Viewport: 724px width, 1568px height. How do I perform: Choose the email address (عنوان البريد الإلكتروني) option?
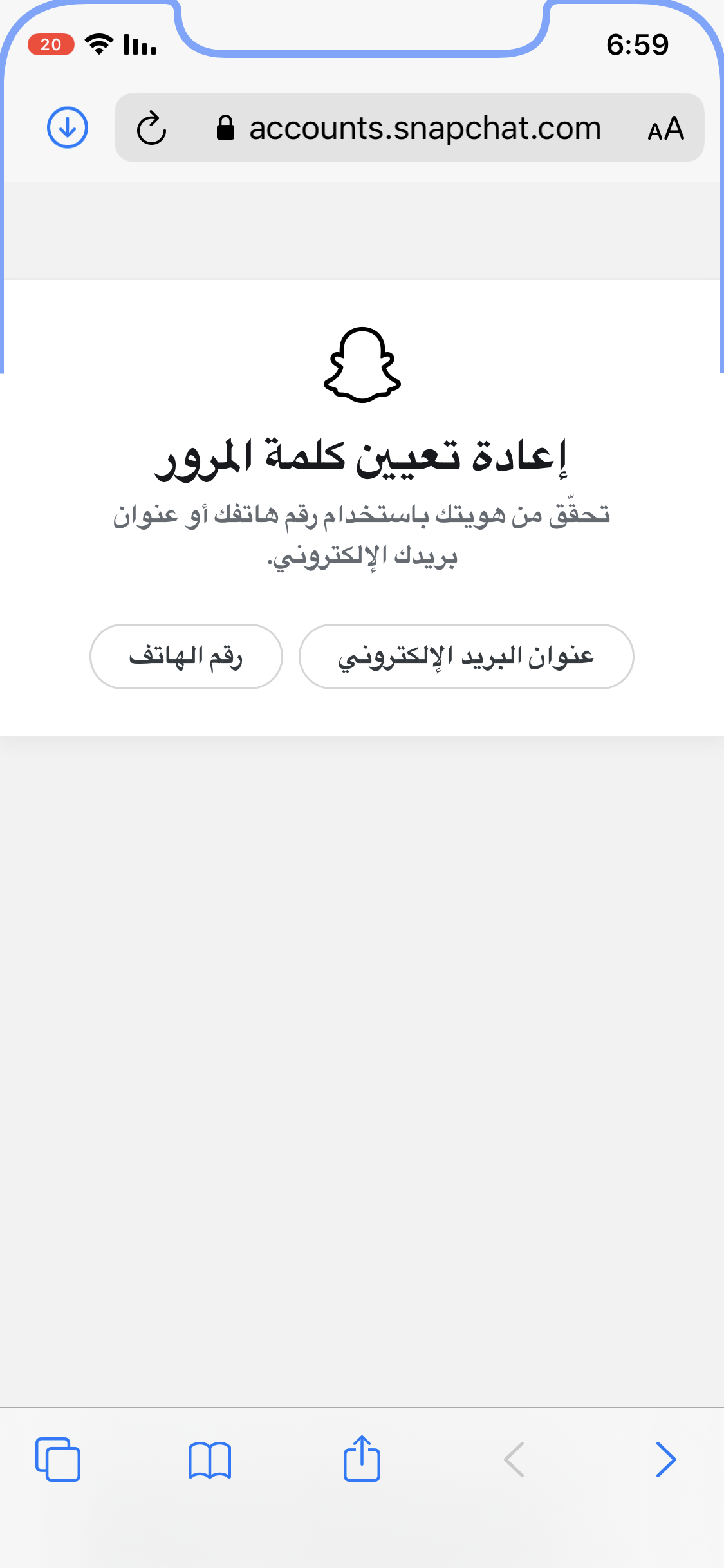tap(466, 657)
